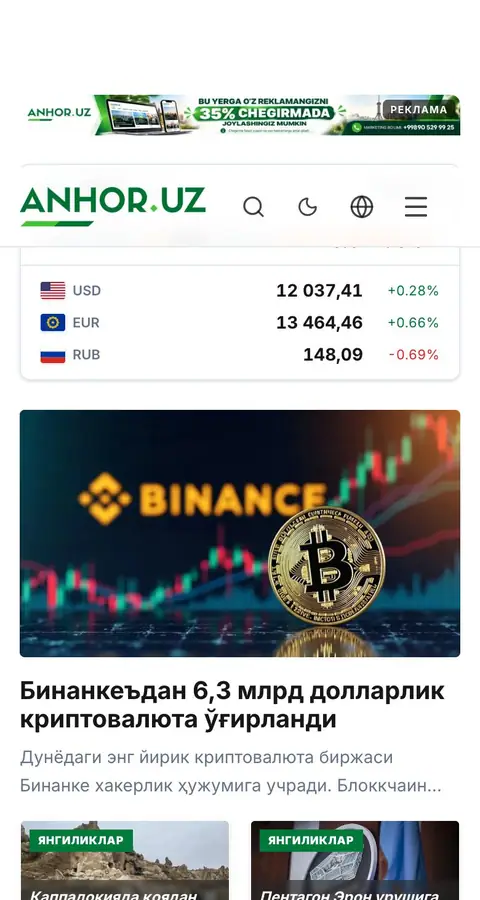
Task: Read the Бинанкеъдан 6,3 млрд долларлик article headline
Action: [233, 705]
